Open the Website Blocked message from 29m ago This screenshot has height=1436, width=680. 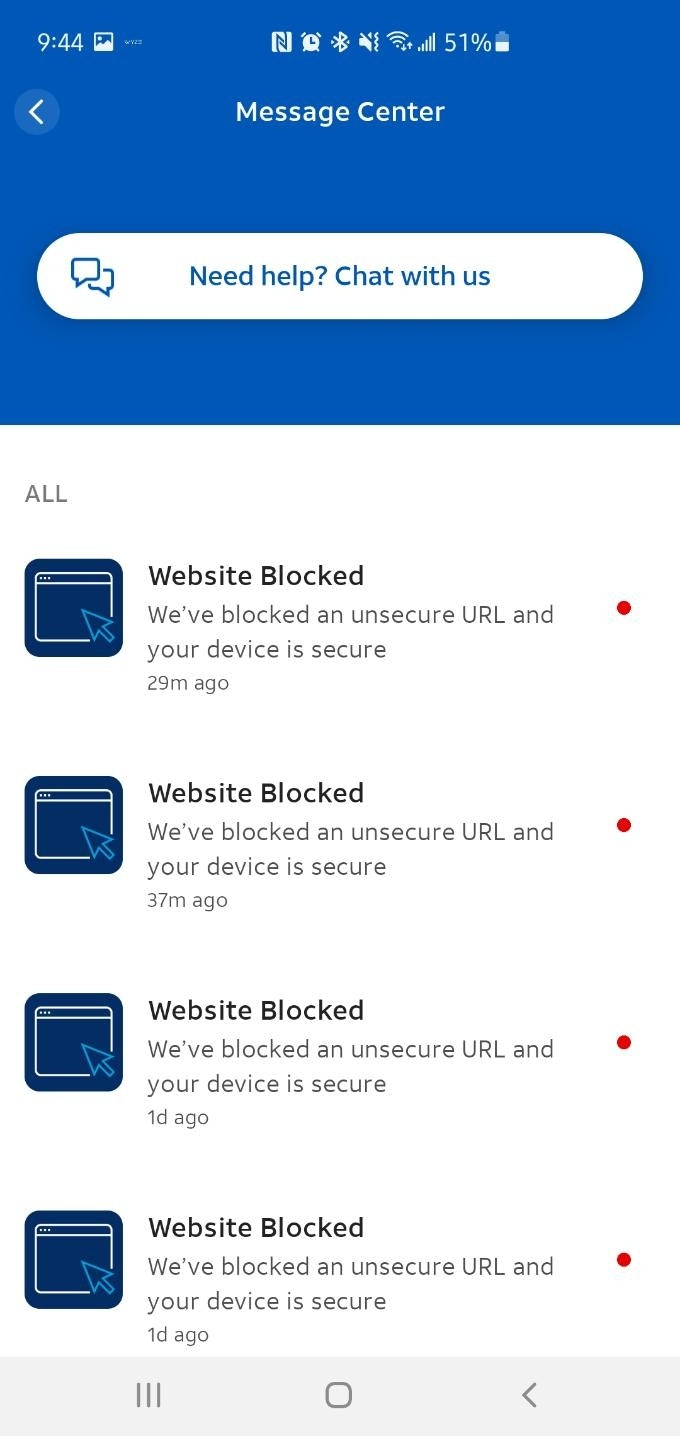coord(340,626)
